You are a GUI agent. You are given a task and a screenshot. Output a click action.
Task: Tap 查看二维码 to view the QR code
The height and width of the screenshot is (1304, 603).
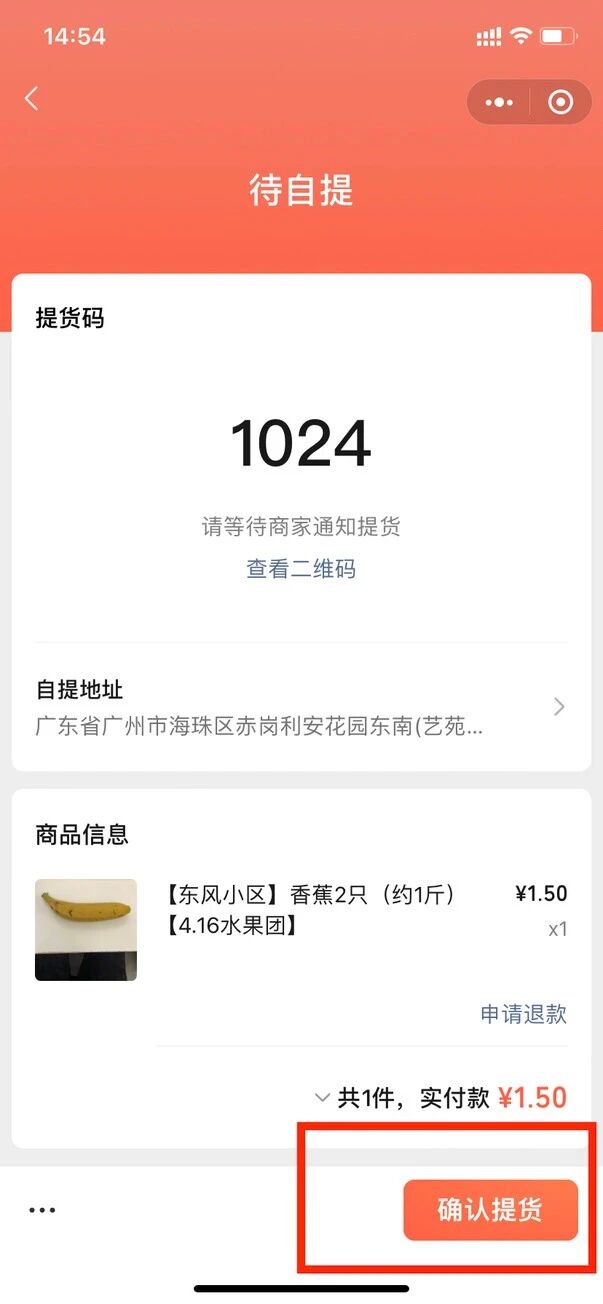301,569
